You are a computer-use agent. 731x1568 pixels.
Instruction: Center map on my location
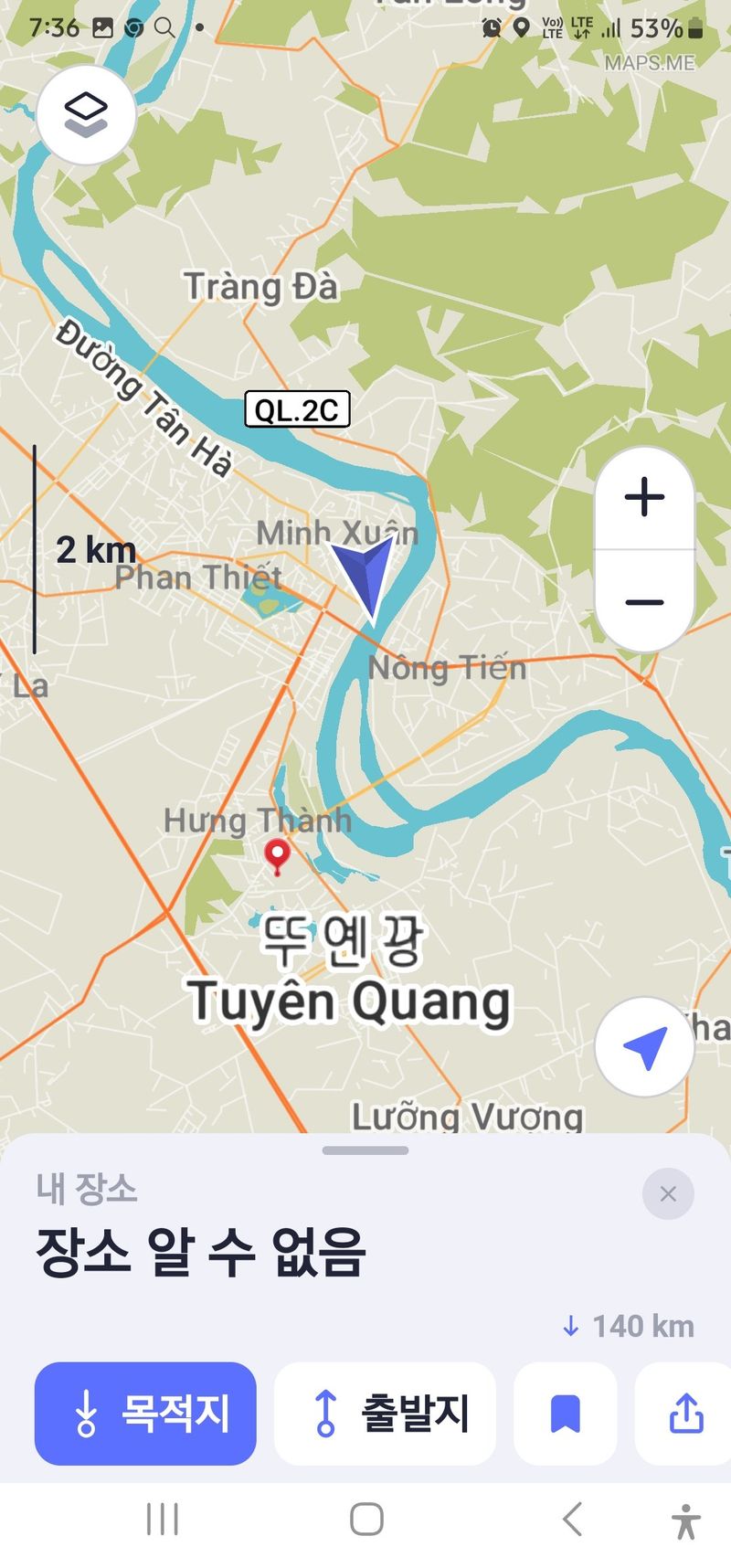point(644,1047)
